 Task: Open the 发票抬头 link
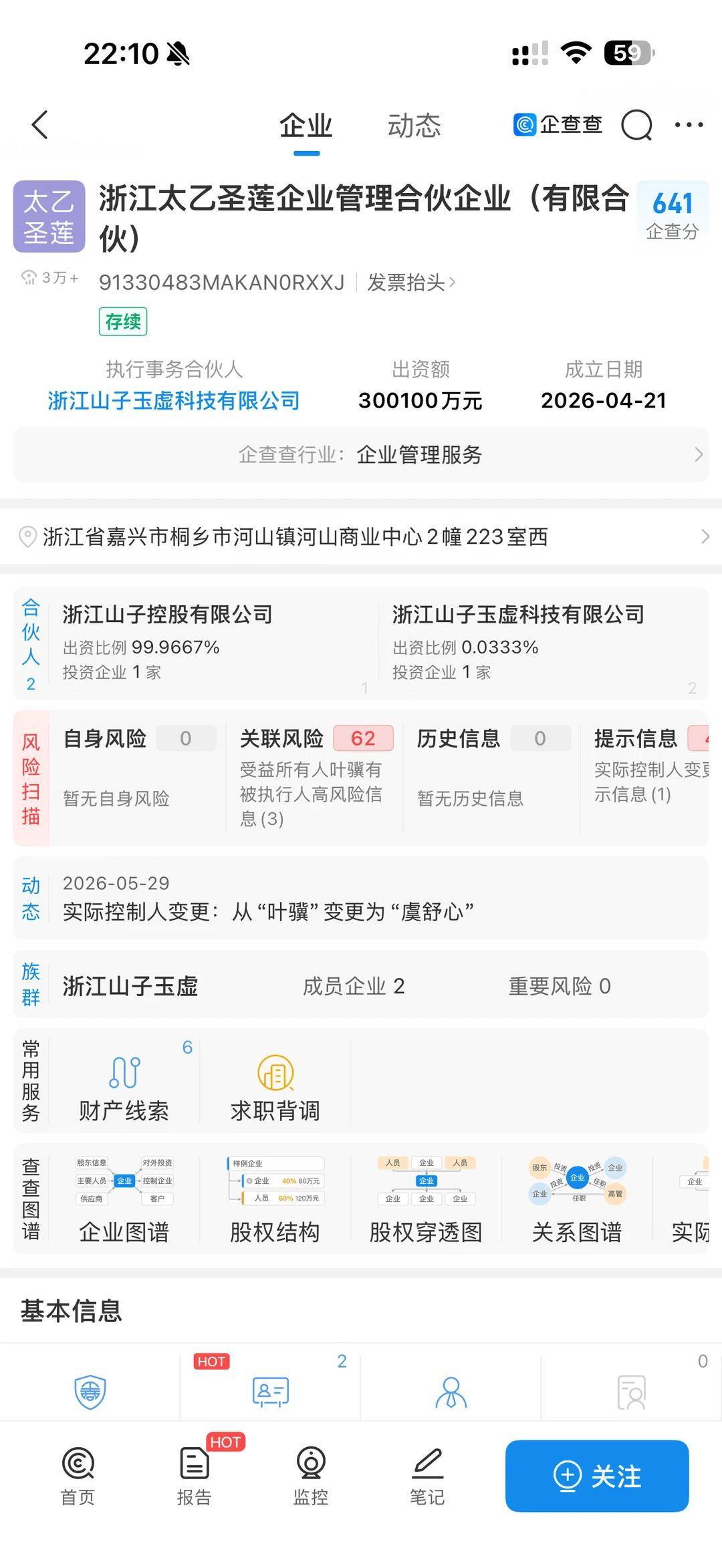(411, 283)
